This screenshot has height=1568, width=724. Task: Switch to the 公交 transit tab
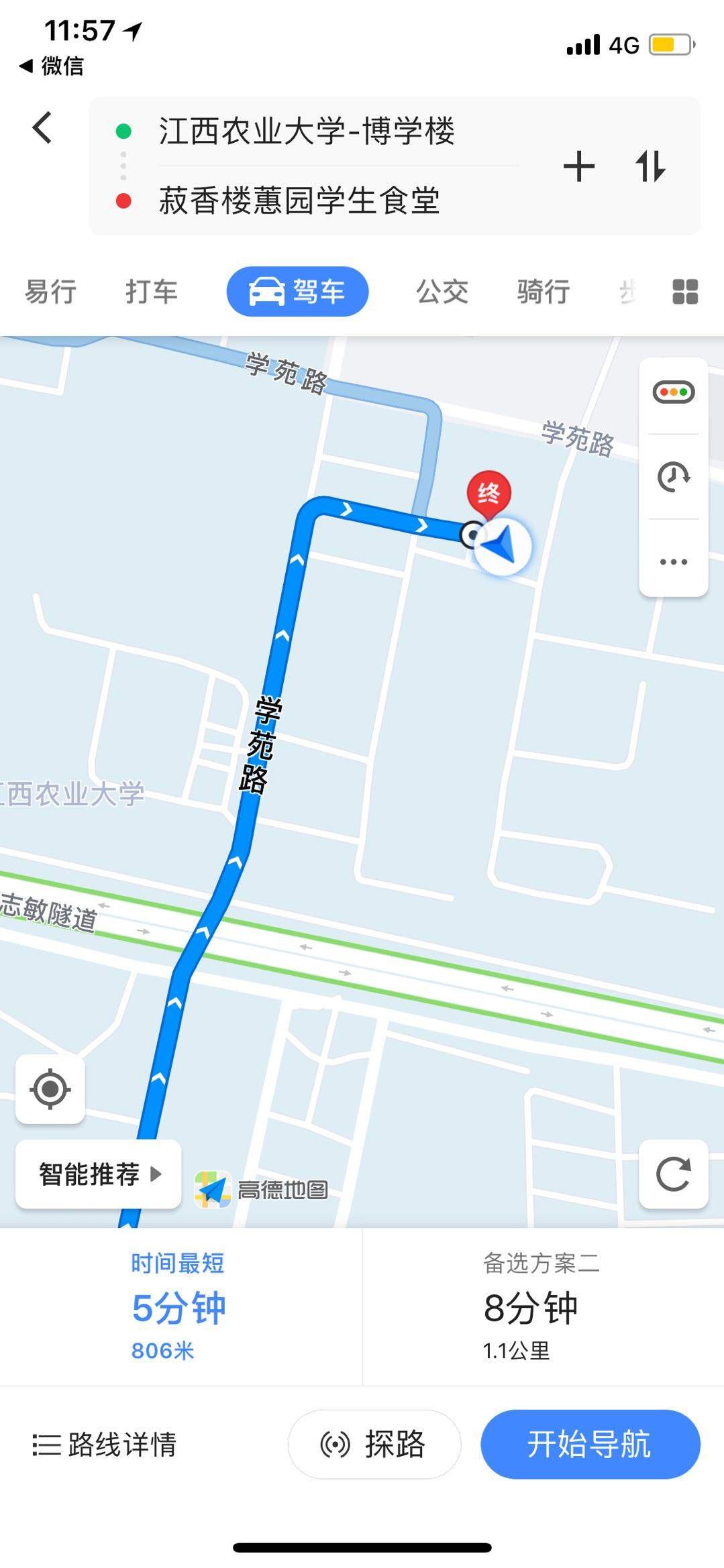click(x=442, y=292)
